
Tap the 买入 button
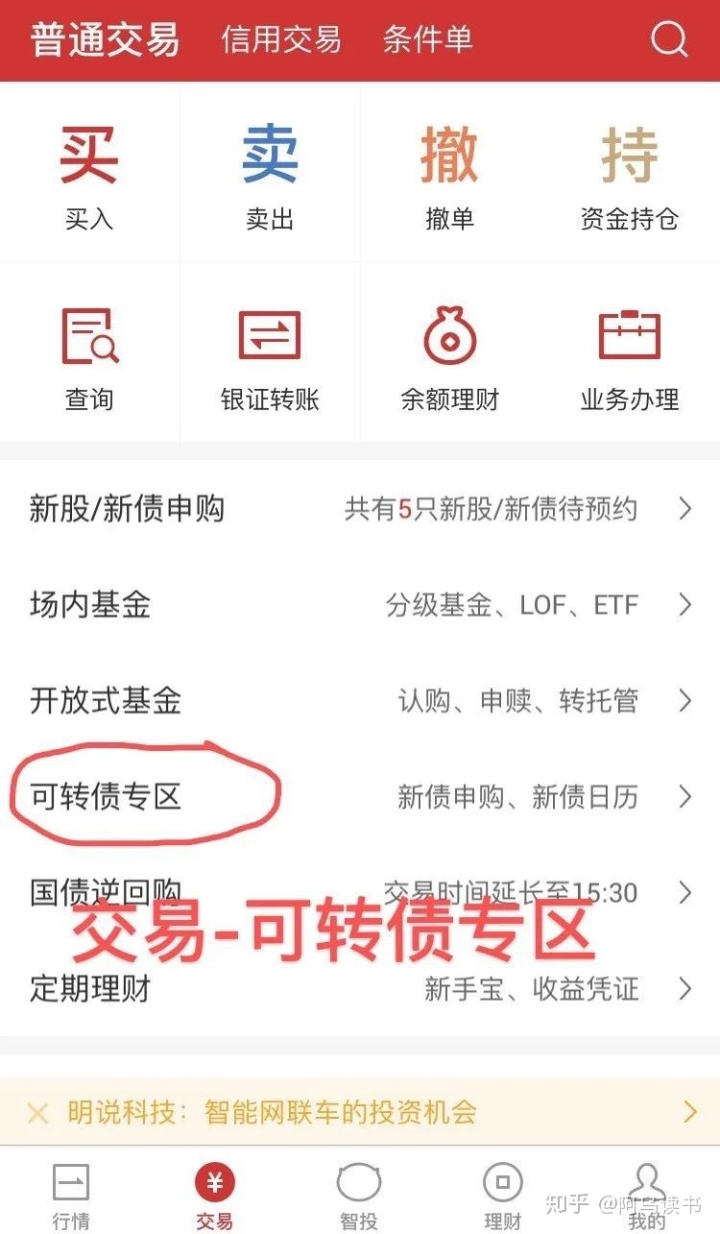89,175
